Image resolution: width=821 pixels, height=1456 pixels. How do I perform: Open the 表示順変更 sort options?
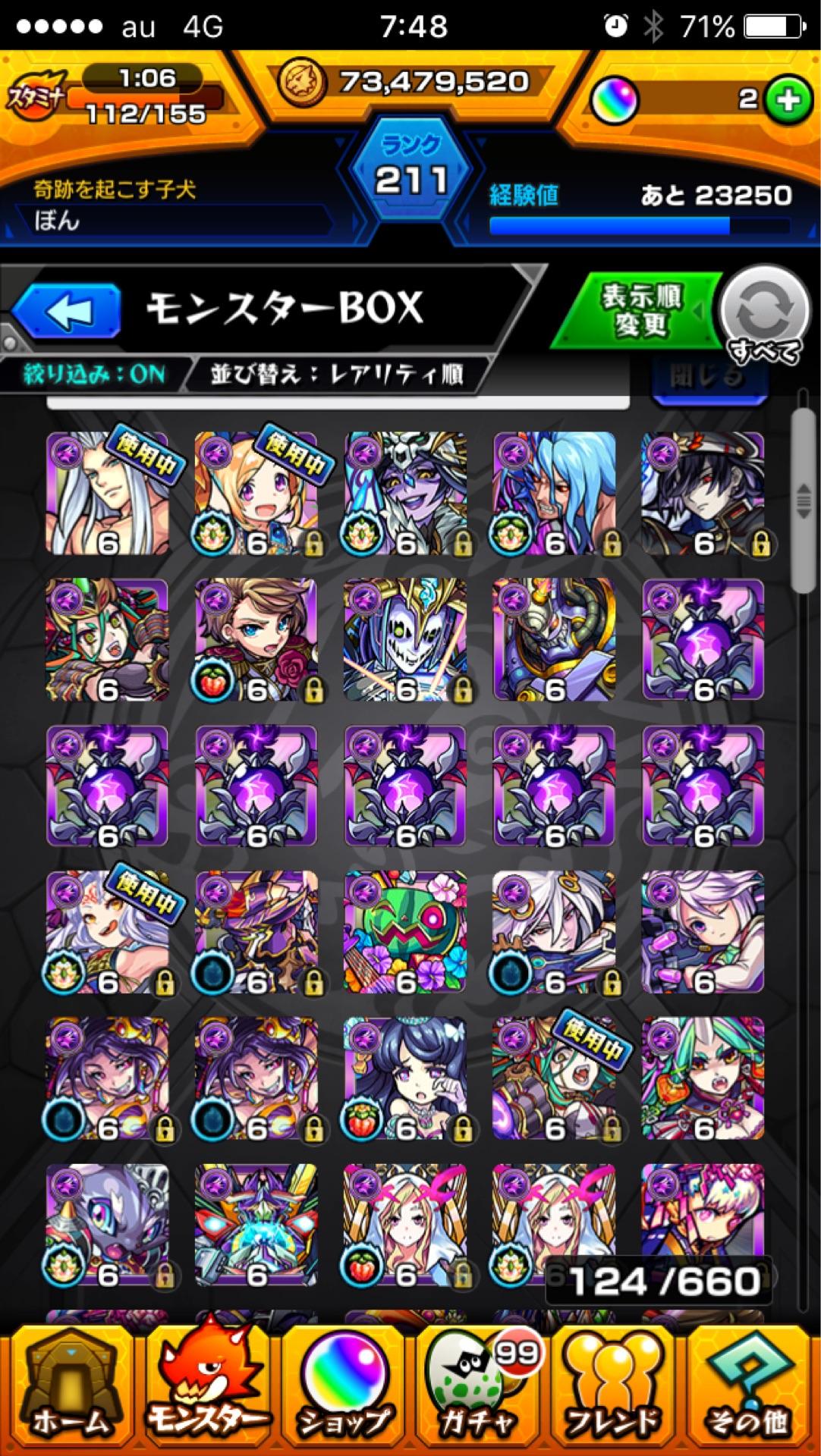click(x=642, y=311)
